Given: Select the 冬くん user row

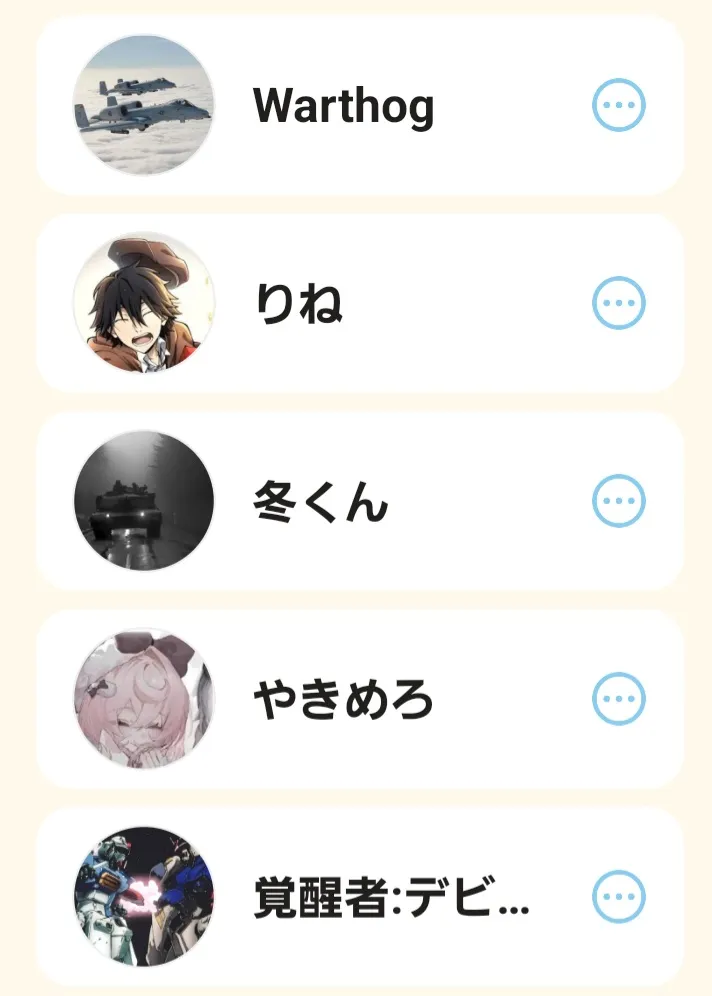Looking at the screenshot, I should click(320, 501).
